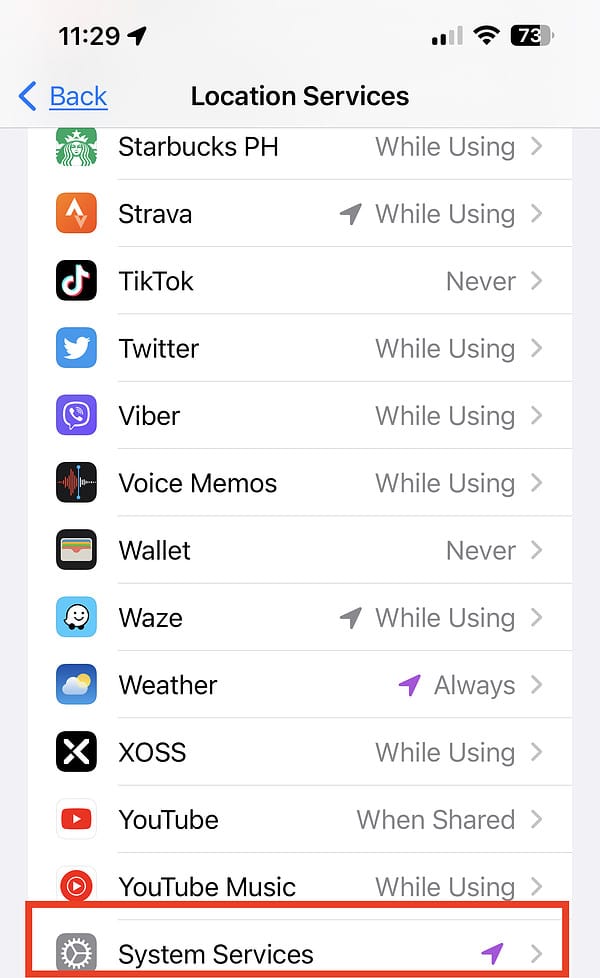
Task: Open Waze location settings
Action: click(x=300, y=617)
